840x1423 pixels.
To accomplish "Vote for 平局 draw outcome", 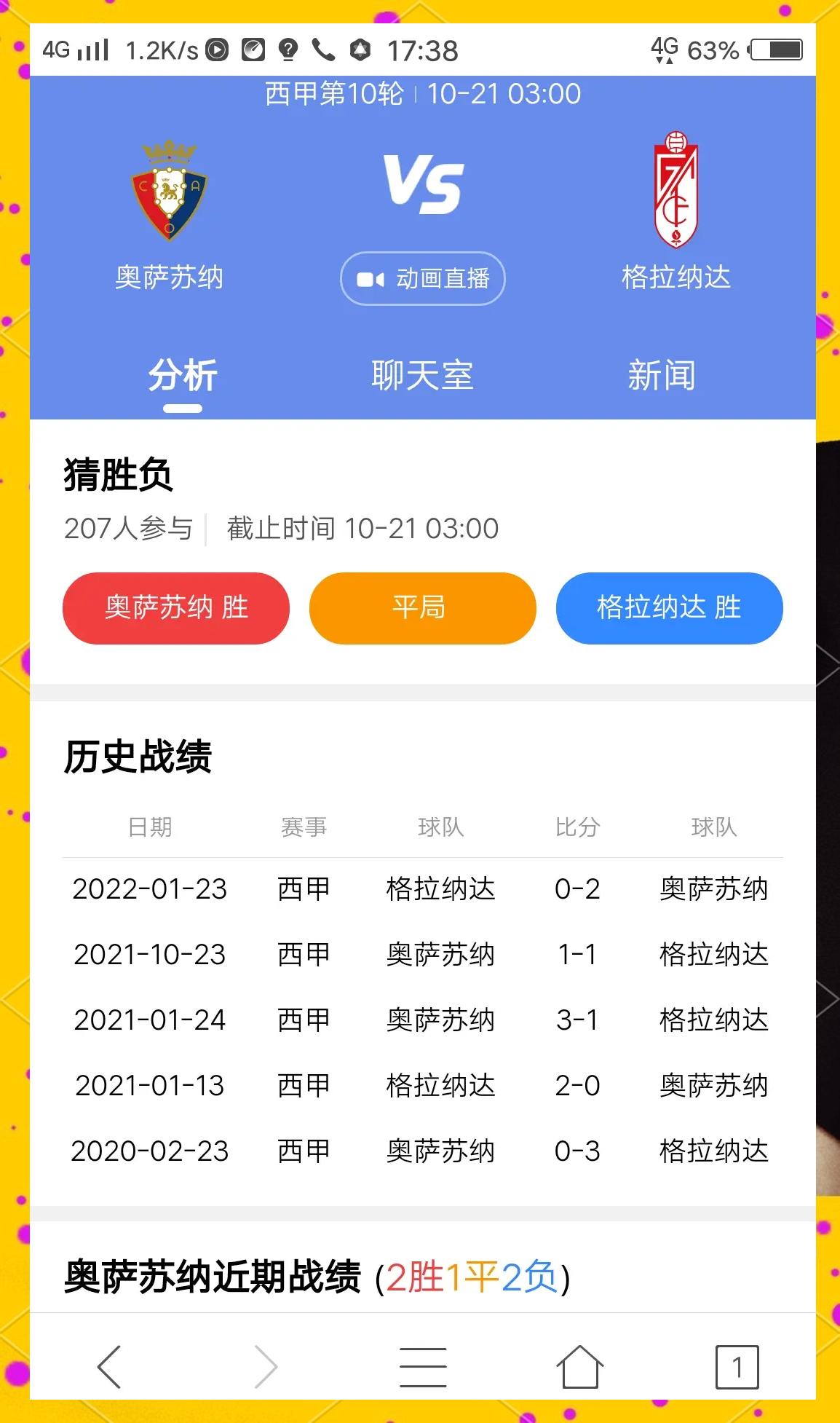I will coord(422,608).
